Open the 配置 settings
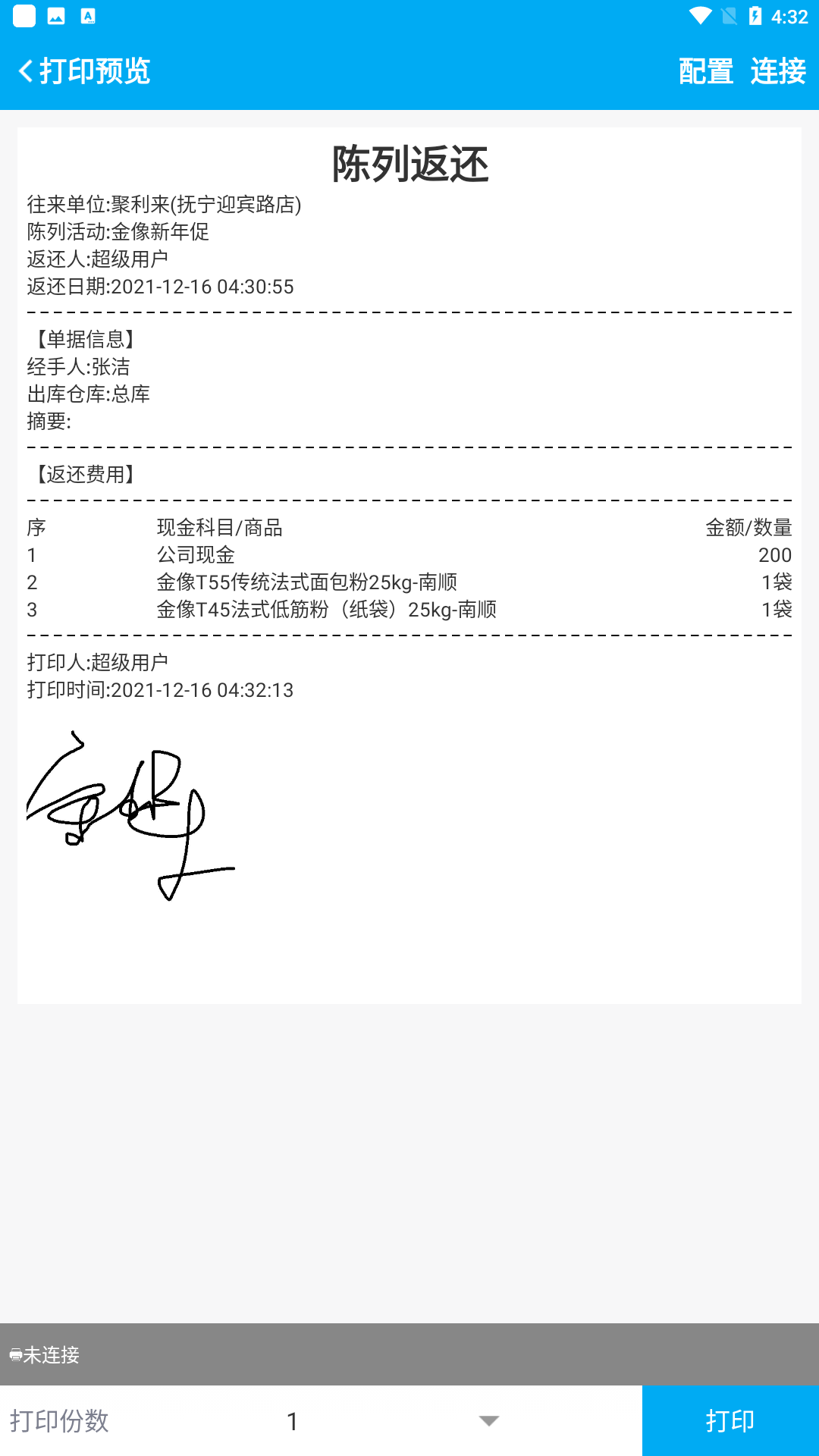 click(x=705, y=71)
